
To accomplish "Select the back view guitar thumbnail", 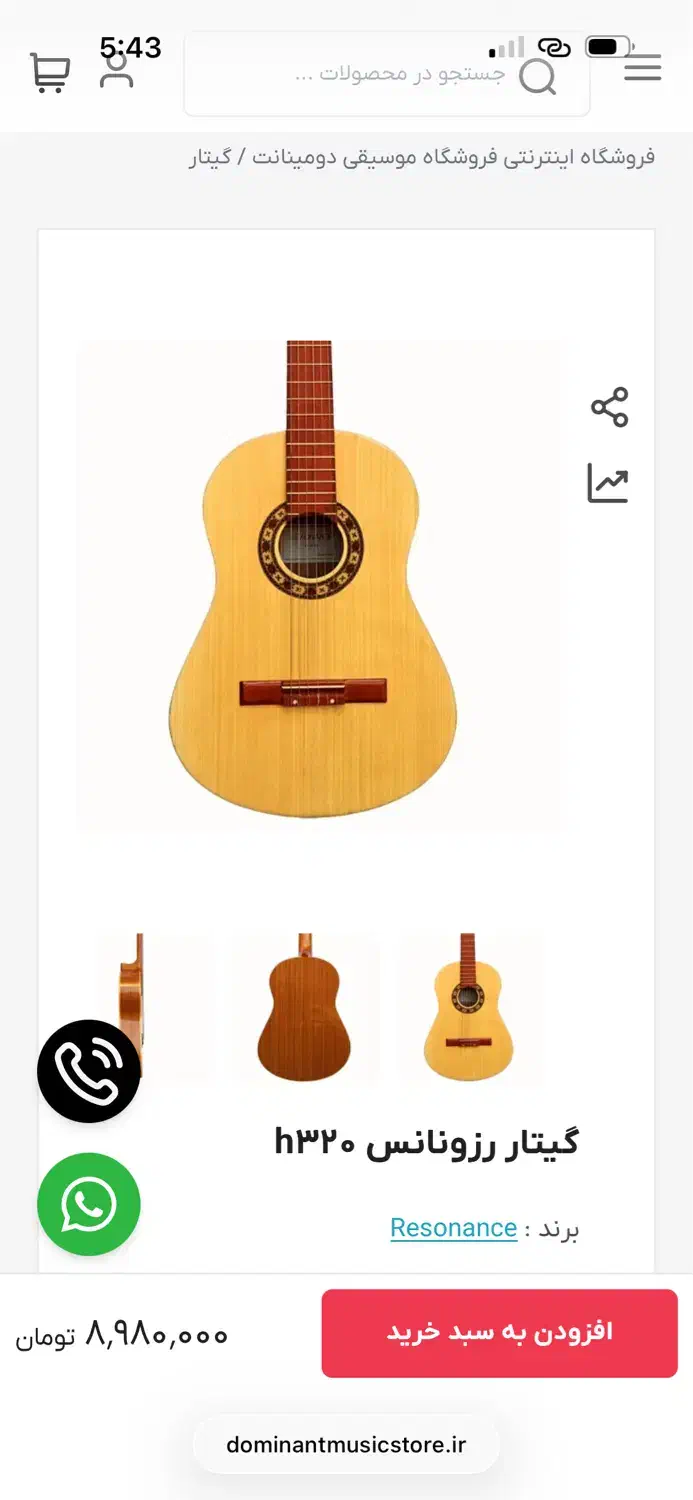I will [304, 1007].
